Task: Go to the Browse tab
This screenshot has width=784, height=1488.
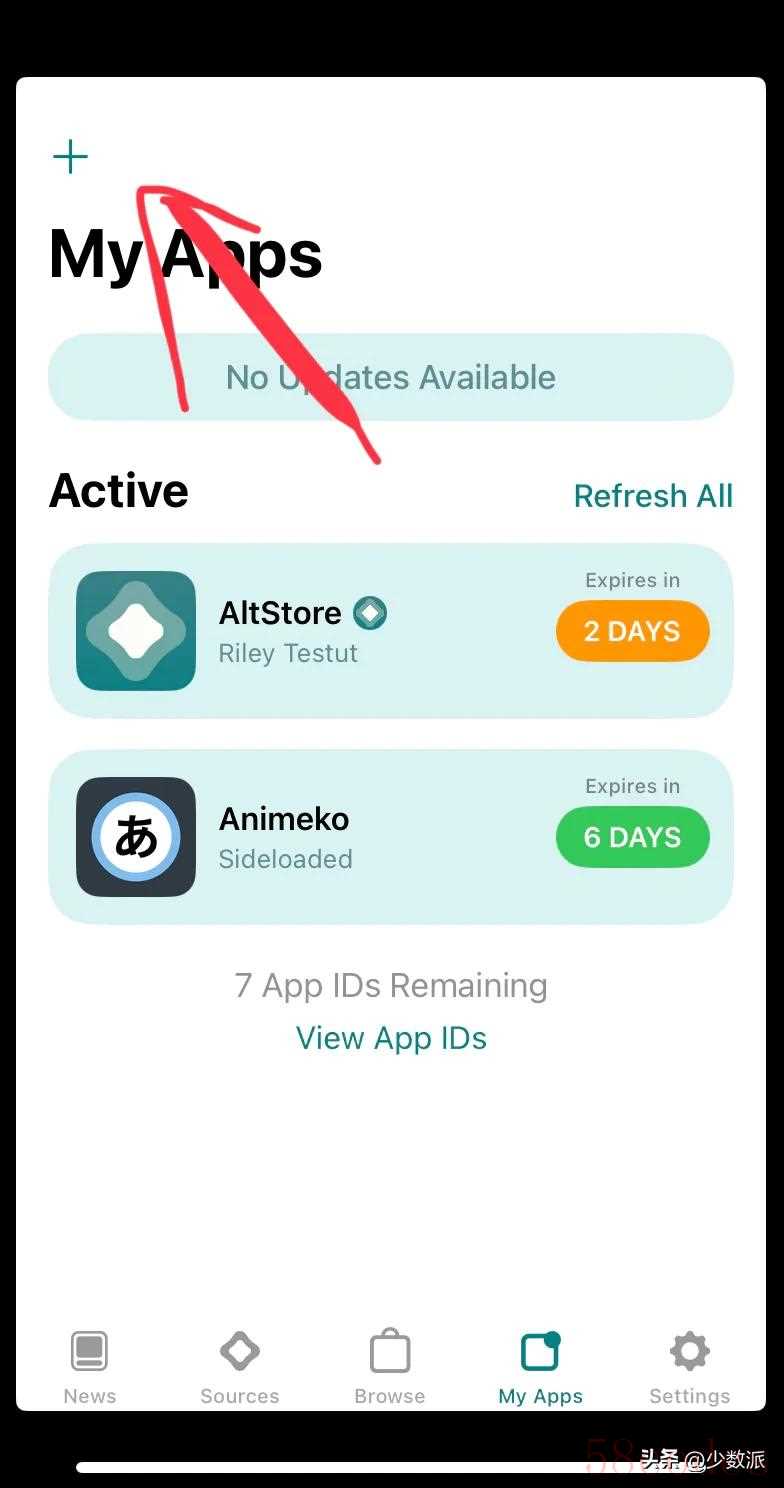Action: click(x=390, y=1367)
